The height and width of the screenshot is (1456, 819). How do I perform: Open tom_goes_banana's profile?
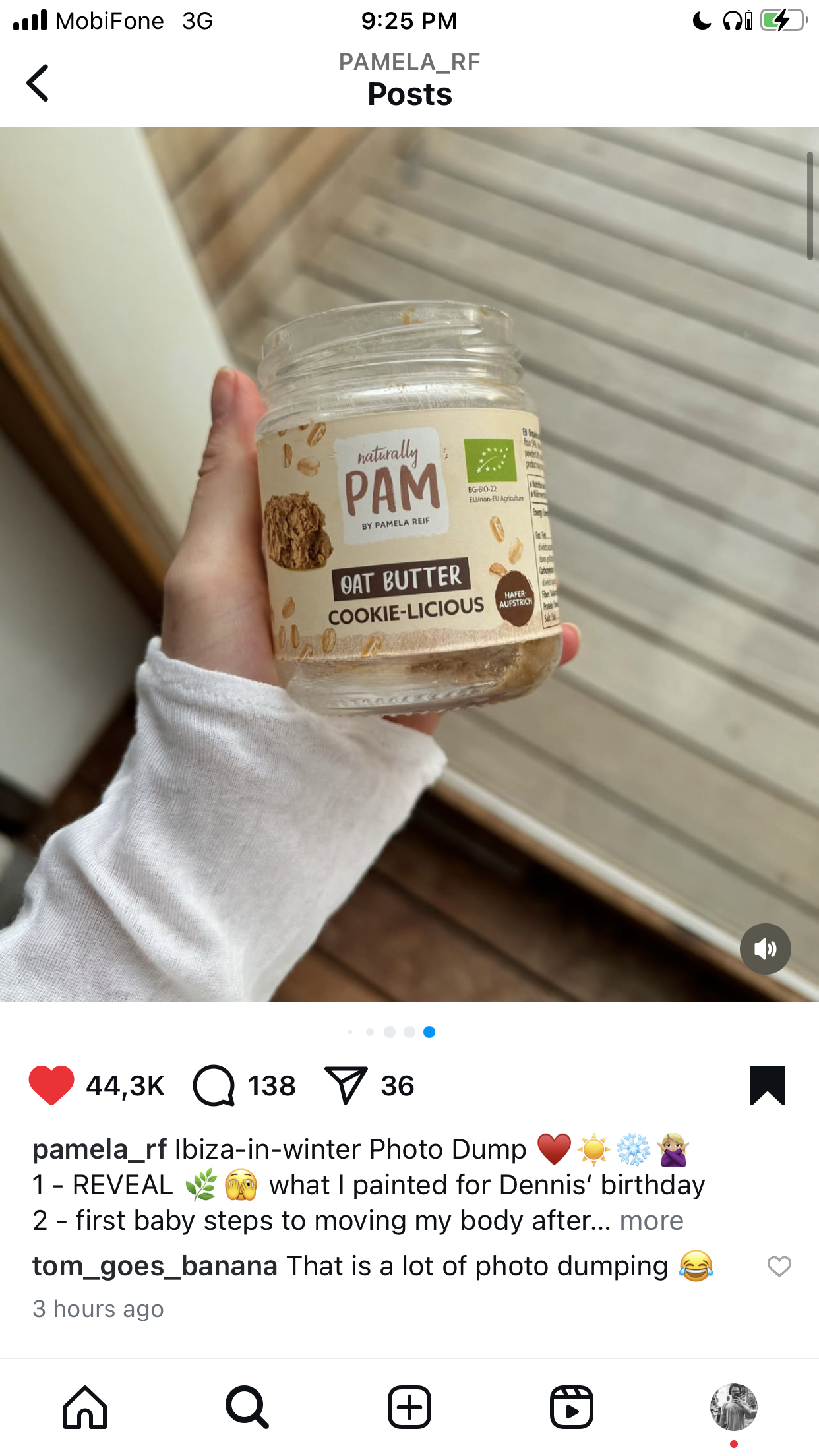pyautogui.click(x=155, y=1266)
